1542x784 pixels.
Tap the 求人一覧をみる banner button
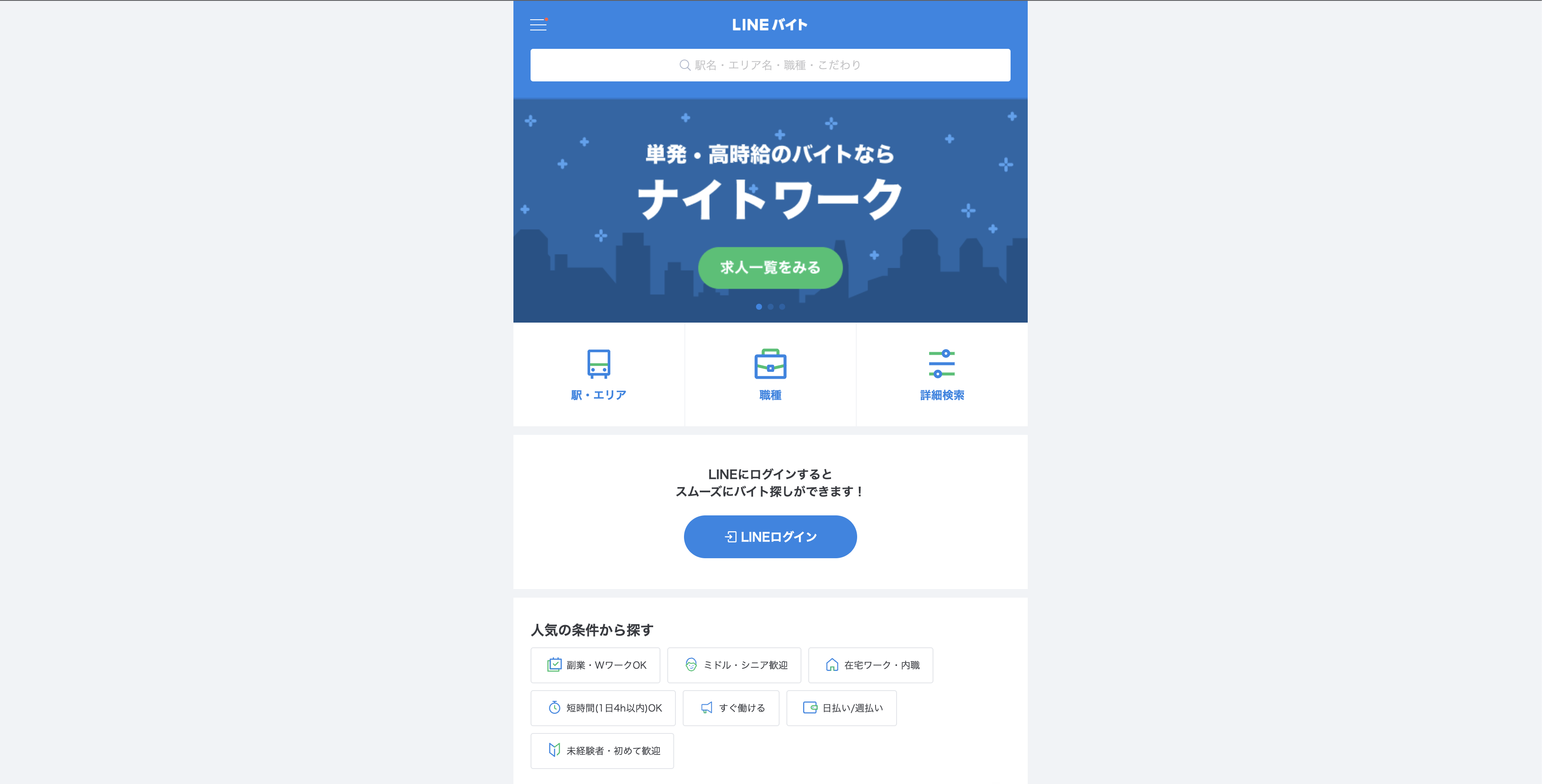770,267
